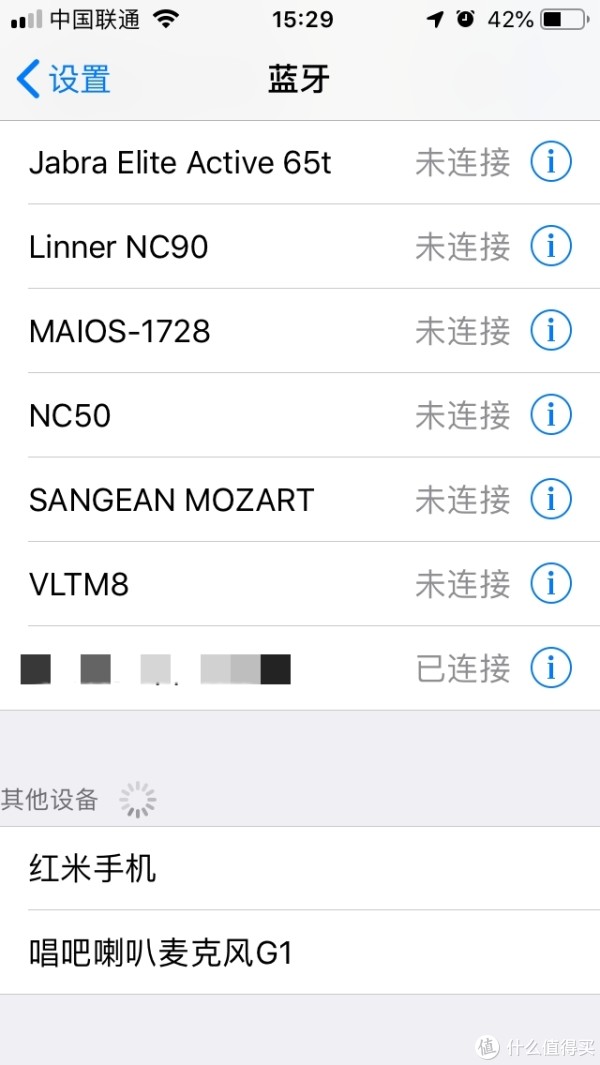The height and width of the screenshot is (1065, 600).
Task: Connect to SANGEAN MOZART
Action: coord(300,499)
